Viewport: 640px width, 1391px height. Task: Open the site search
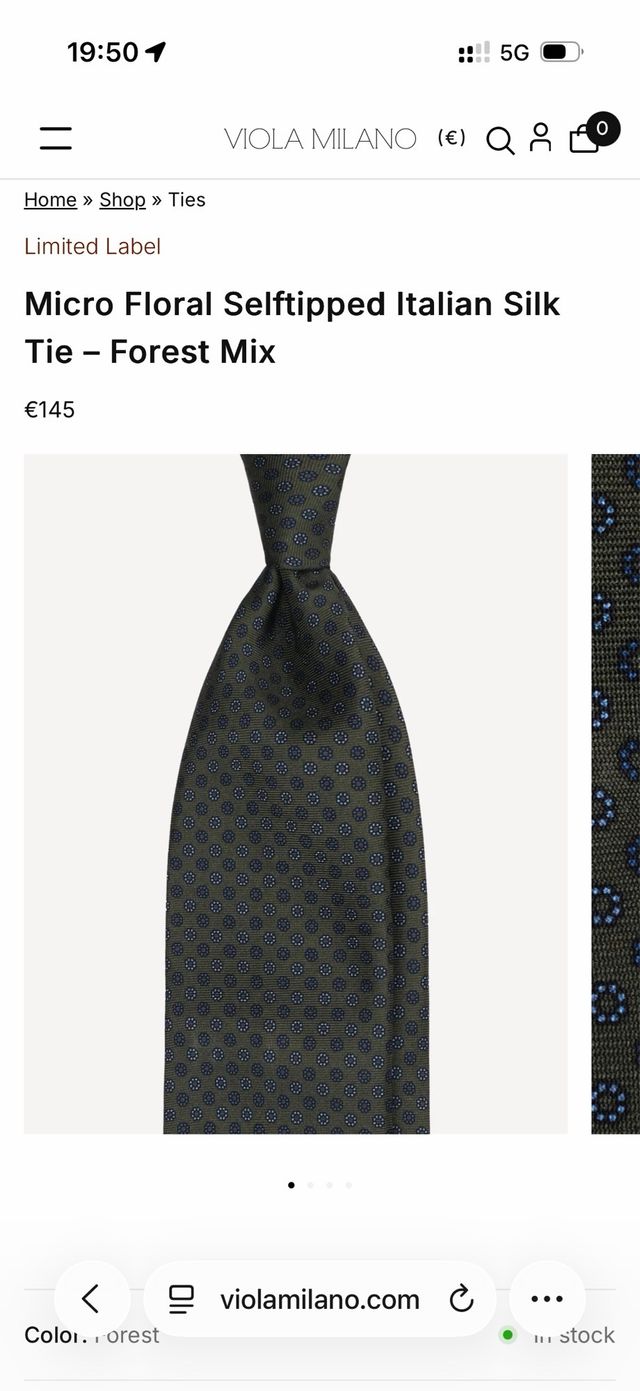point(500,140)
